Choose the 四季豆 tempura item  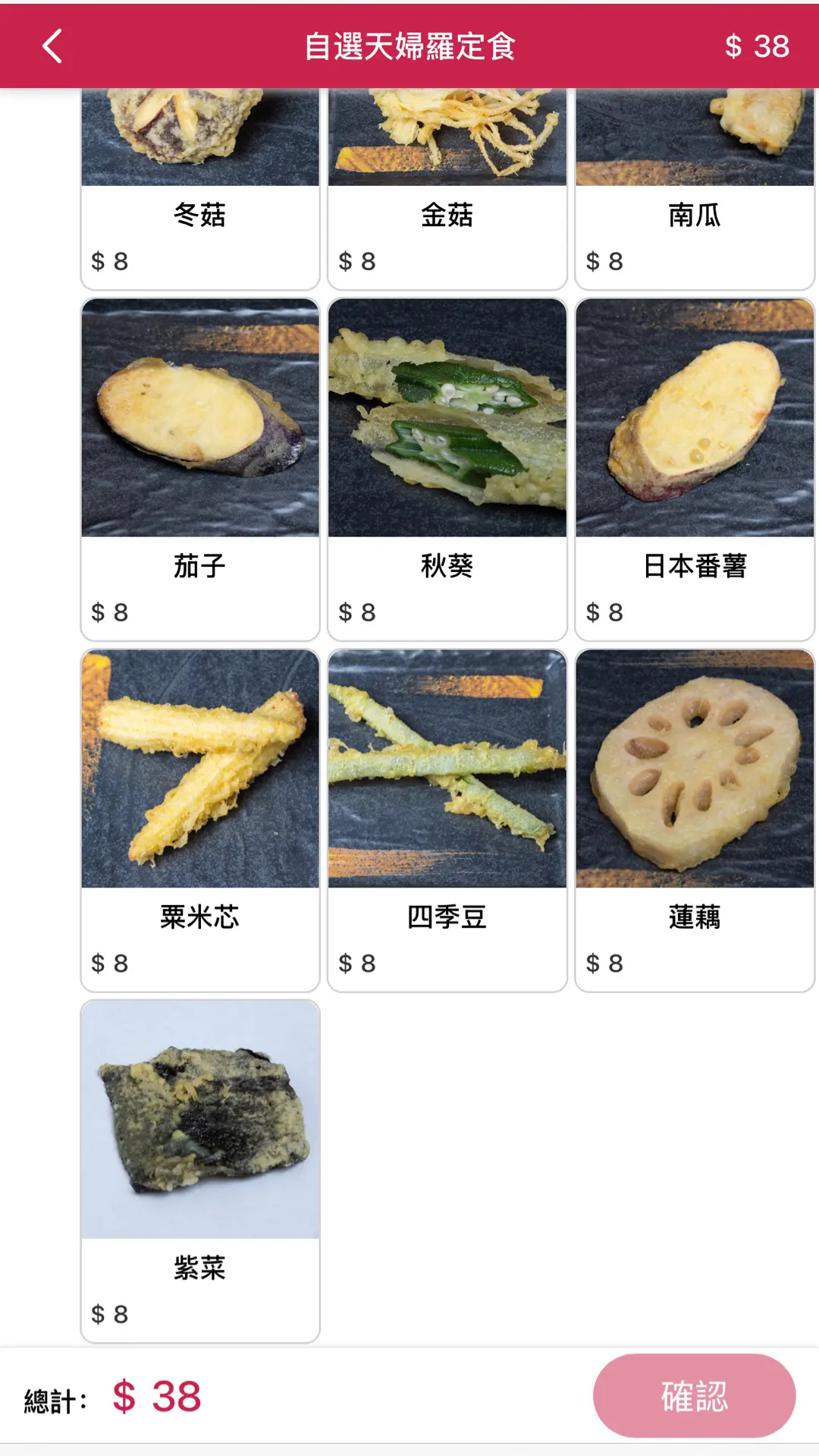coord(447,819)
